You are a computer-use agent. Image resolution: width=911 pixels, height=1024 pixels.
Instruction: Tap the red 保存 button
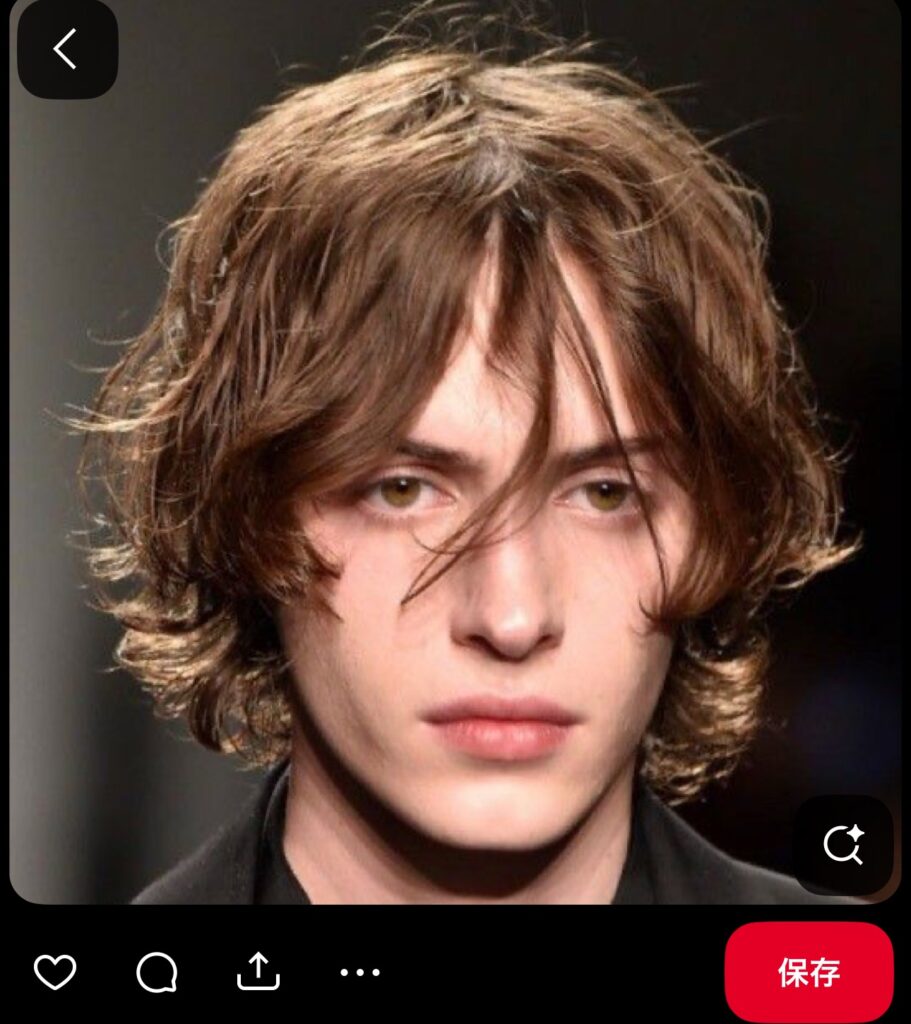pyautogui.click(x=808, y=972)
